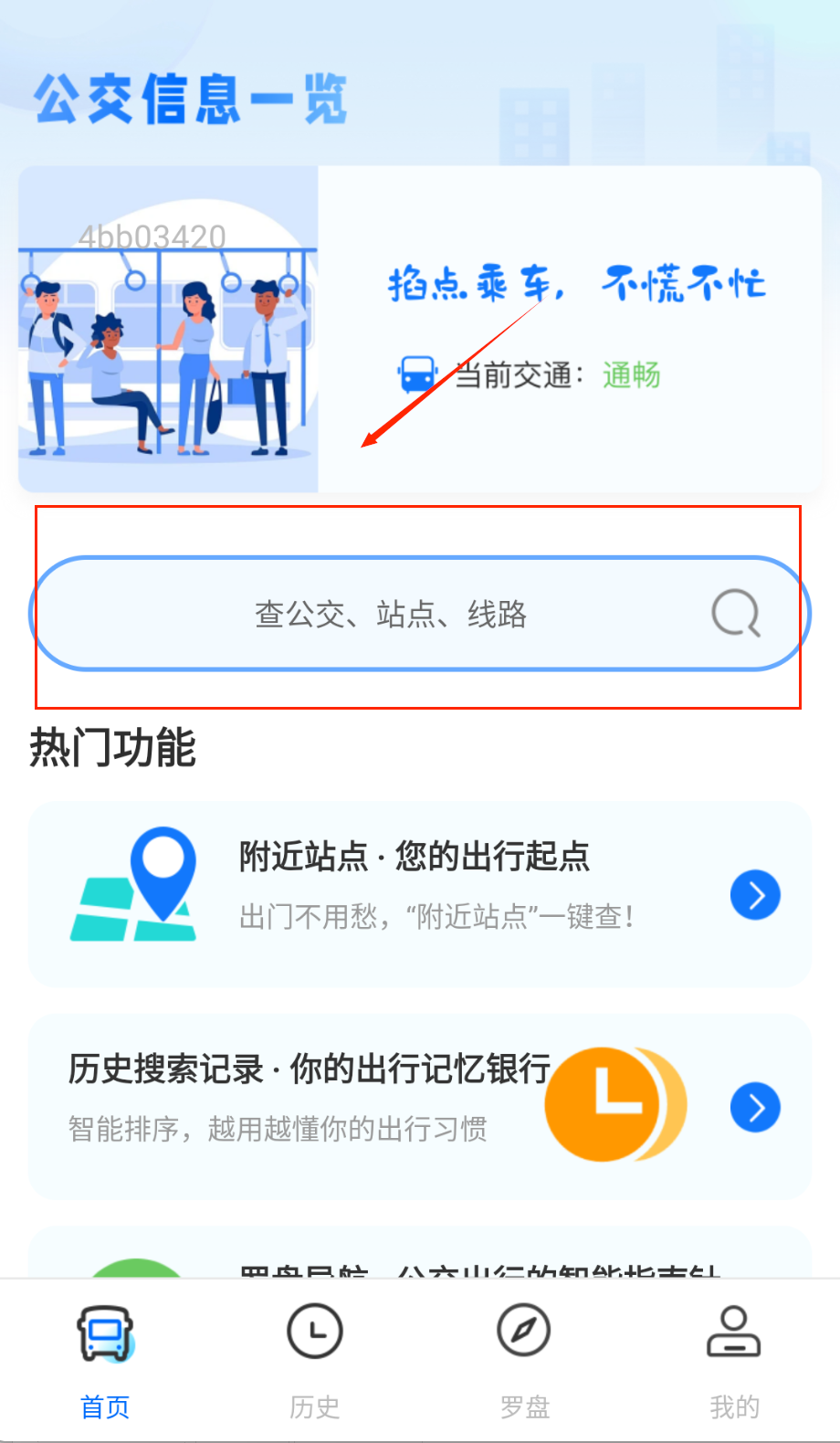Viewport: 840px width, 1443px height.
Task: Switch to the 首页 home tab
Action: click(x=105, y=1361)
